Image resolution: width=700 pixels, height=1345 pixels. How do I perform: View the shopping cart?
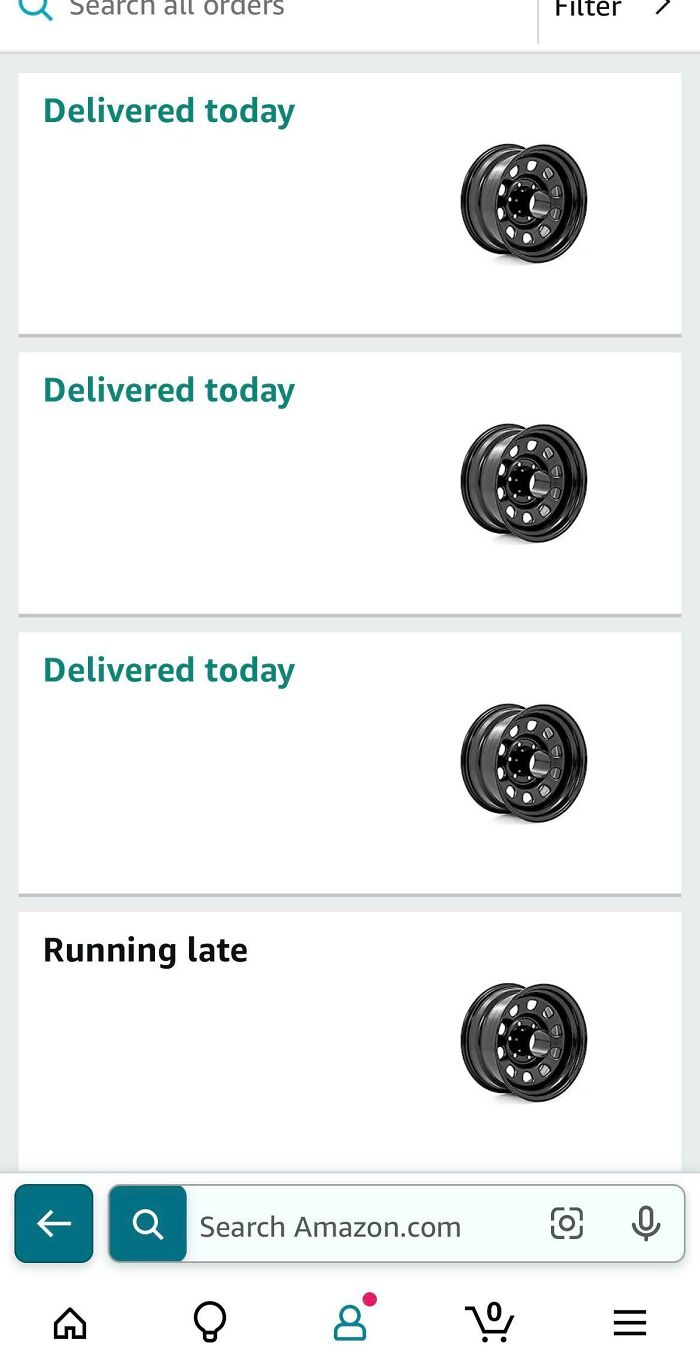point(490,1322)
